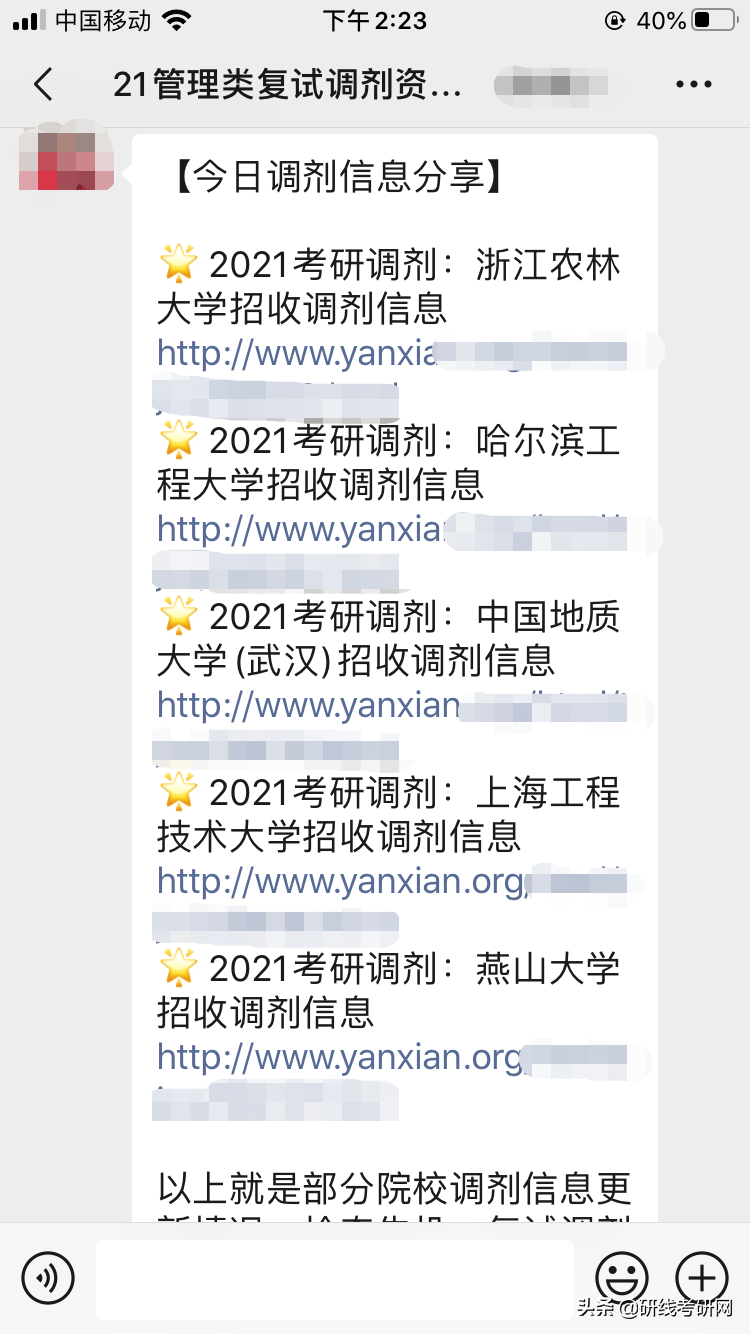The image size is (750, 1334).
Task: Open the 哈尔滨工程大学 调剂信息 link
Action: [x=300, y=528]
